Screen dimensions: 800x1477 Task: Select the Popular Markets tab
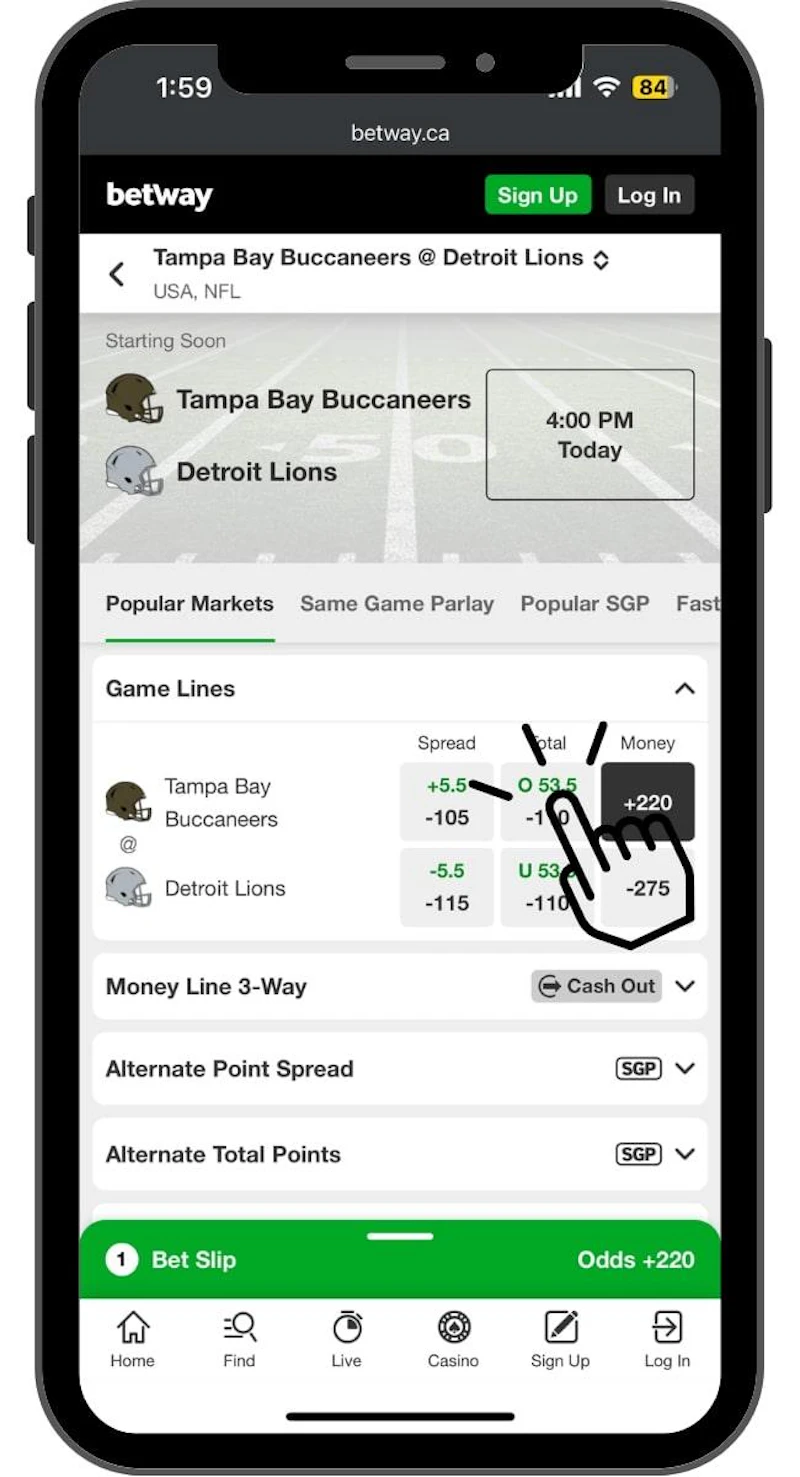coord(189,604)
